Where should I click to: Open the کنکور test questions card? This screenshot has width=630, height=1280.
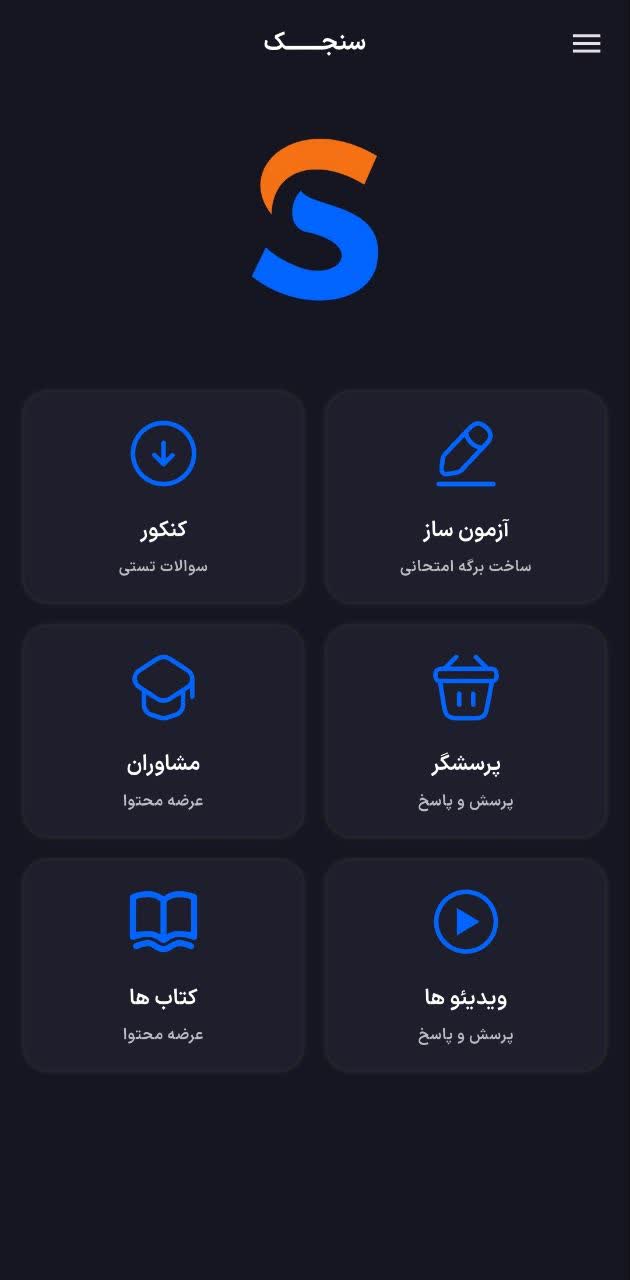163,497
